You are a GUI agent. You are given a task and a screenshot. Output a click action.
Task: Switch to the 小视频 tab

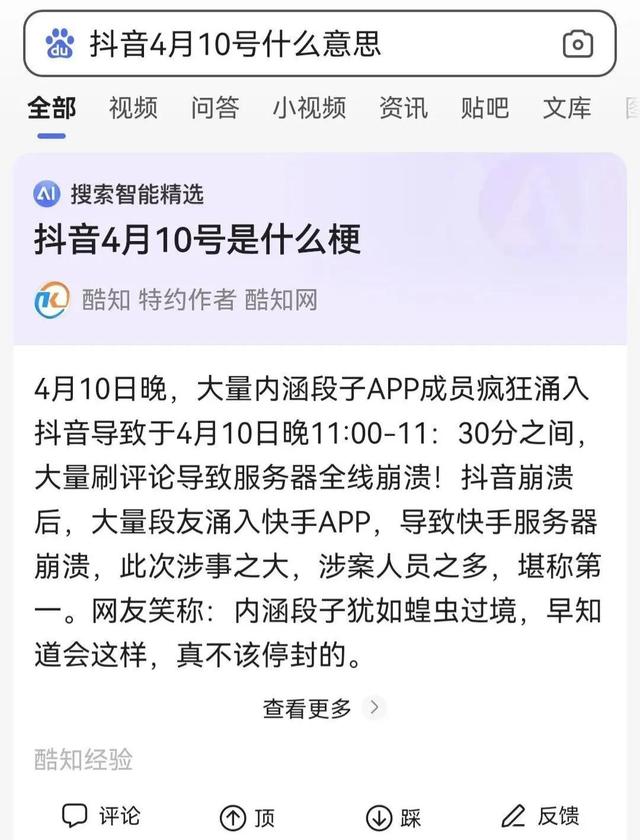point(309,108)
